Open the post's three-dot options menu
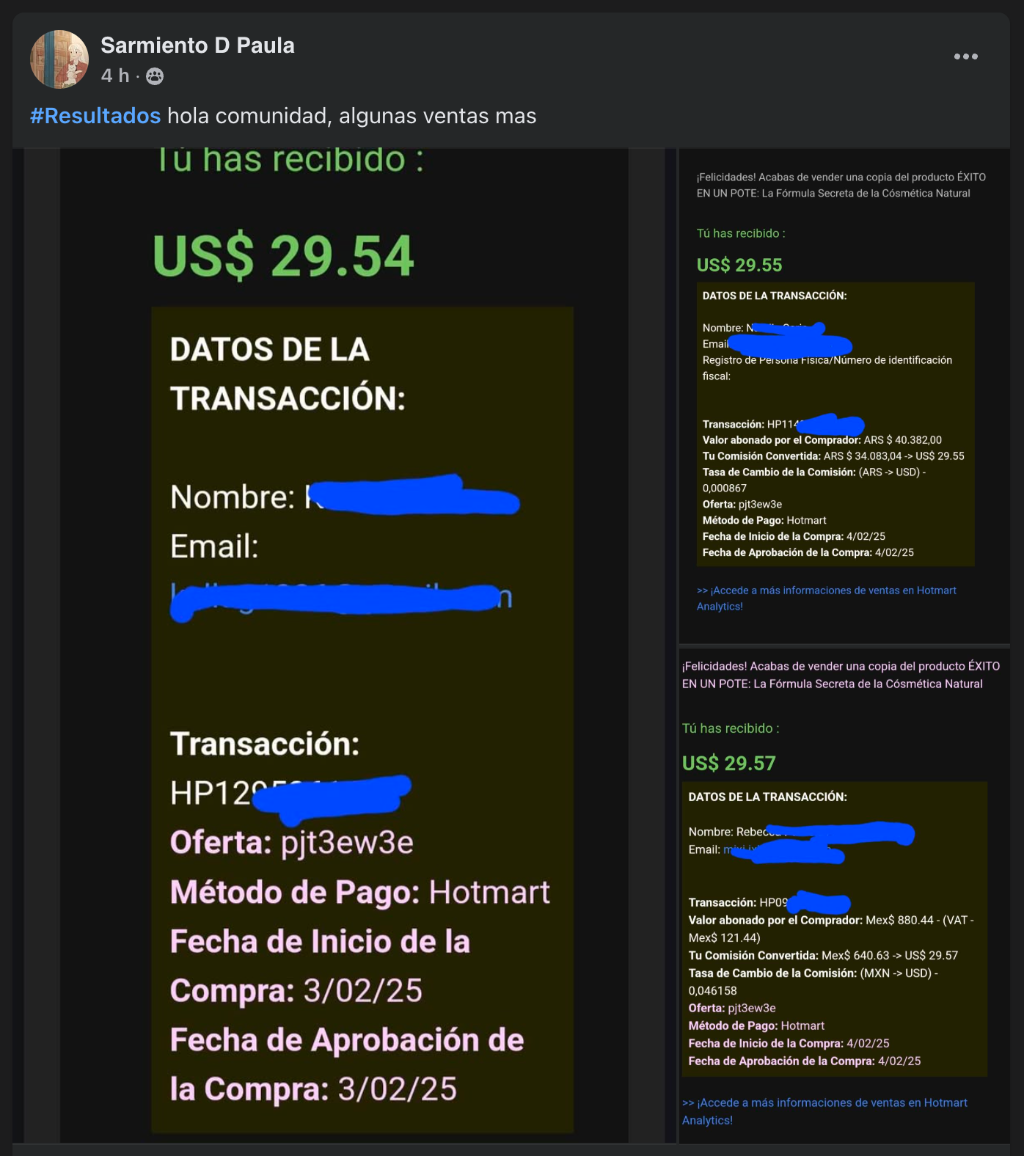This screenshot has width=1024, height=1156. (965, 57)
